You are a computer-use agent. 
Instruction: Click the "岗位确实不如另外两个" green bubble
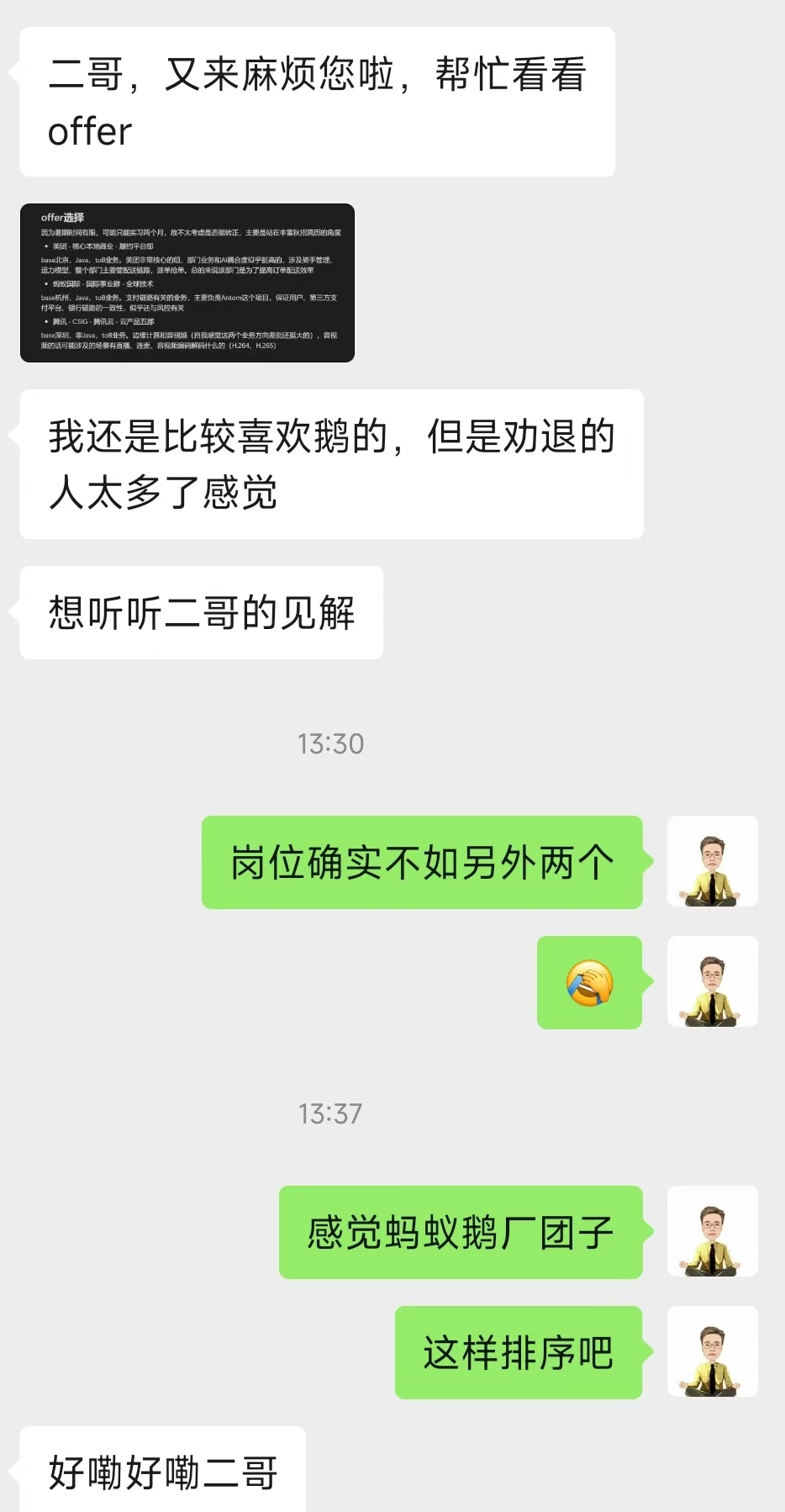coord(422,861)
